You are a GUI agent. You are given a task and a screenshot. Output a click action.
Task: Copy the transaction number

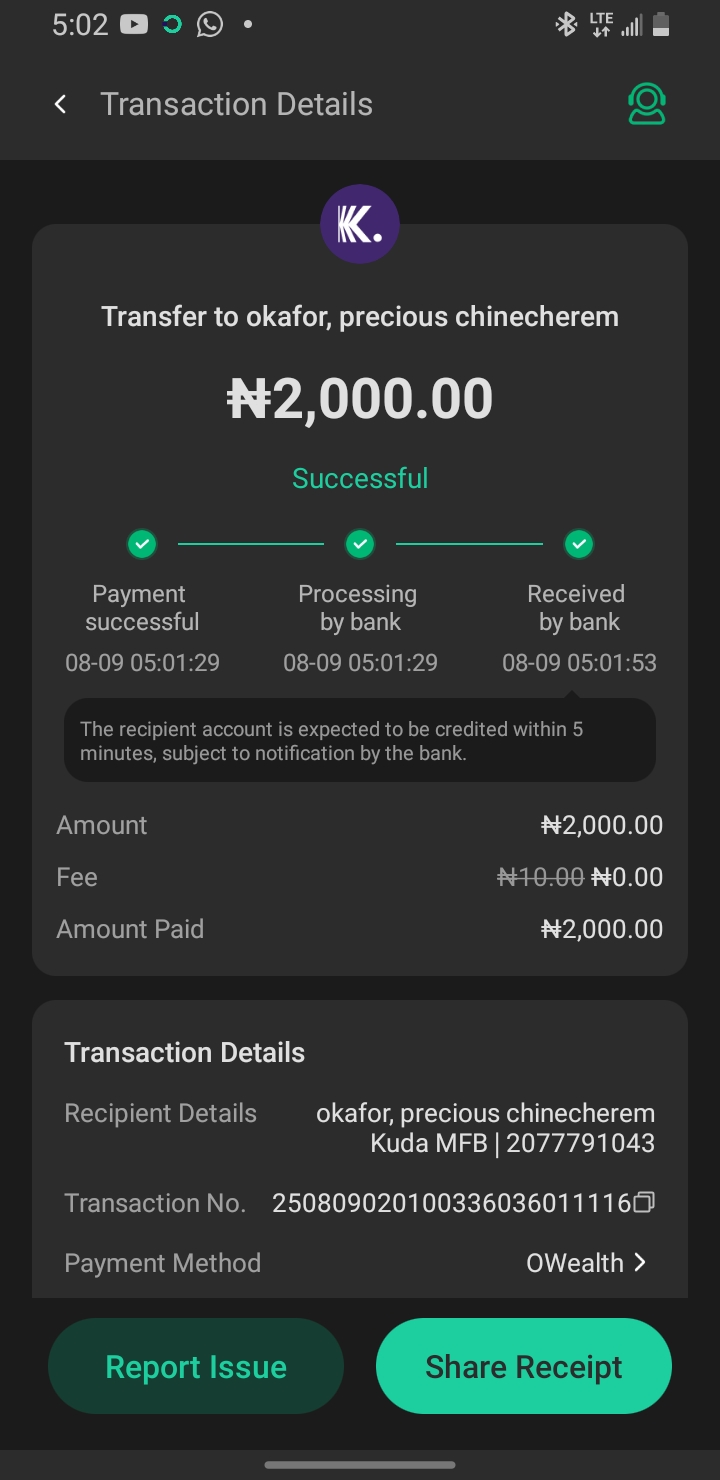tap(645, 1202)
